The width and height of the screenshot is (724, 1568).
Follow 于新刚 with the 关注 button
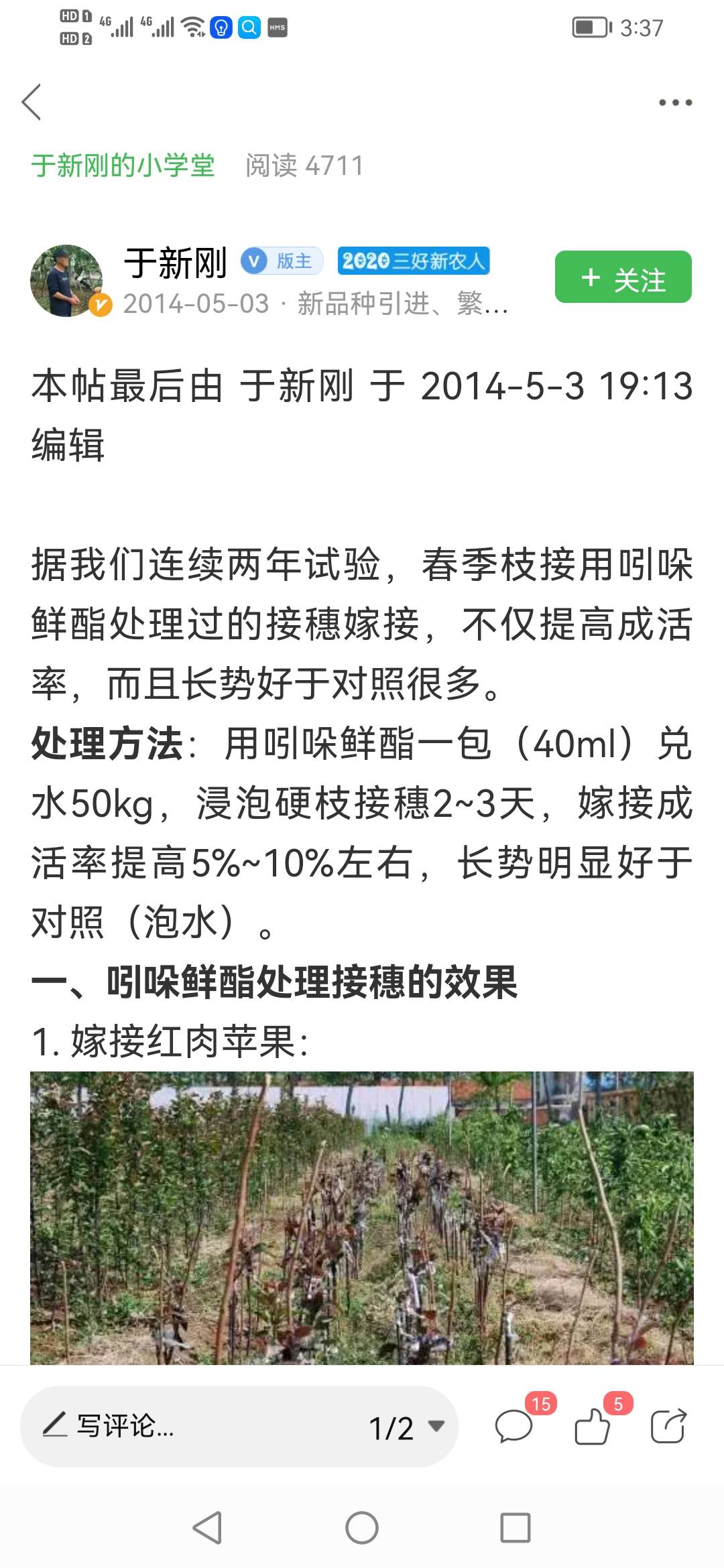pyautogui.click(x=623, y=277)
